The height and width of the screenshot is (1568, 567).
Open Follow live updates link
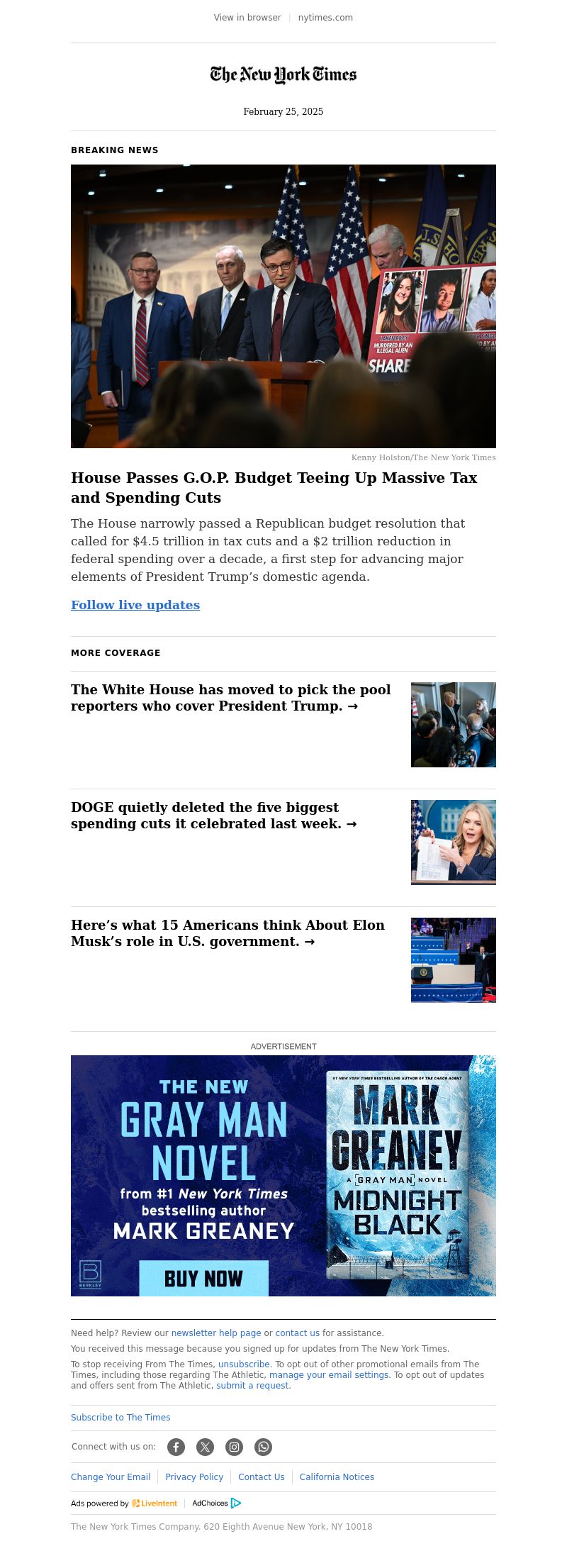pos(135,605)
